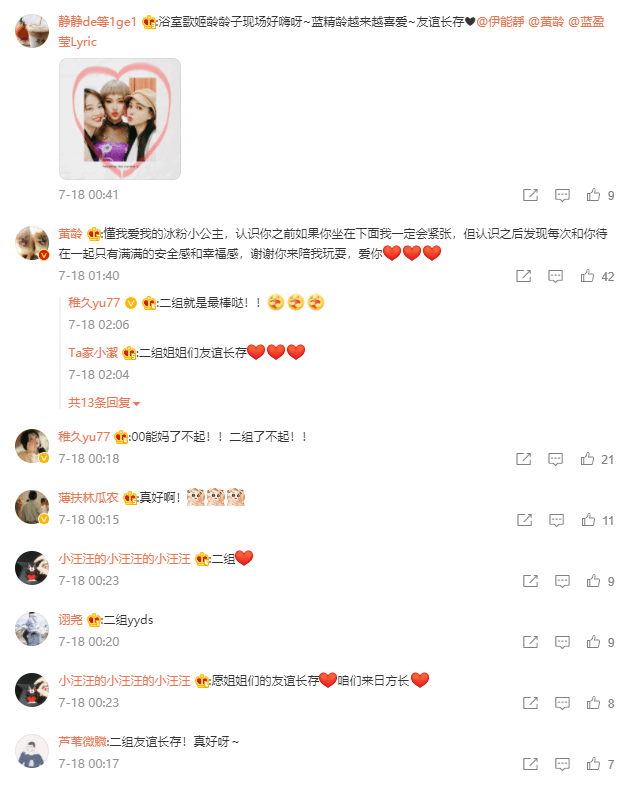The height and width of the screenshot is (788, 631).
Task: Share 静静de等1ge1's comment
Action: click(530, 195)
